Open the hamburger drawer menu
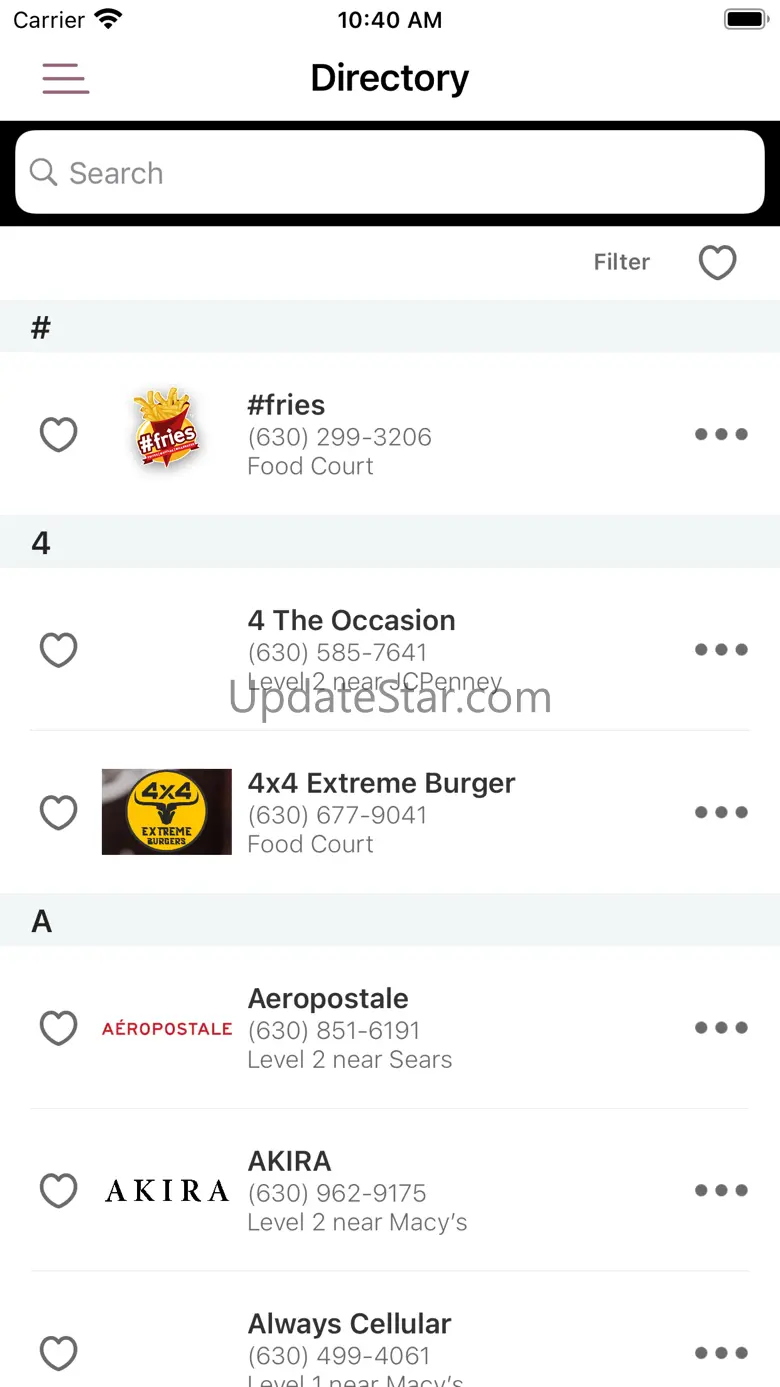 pyautogui.click(x=66, y=78)
